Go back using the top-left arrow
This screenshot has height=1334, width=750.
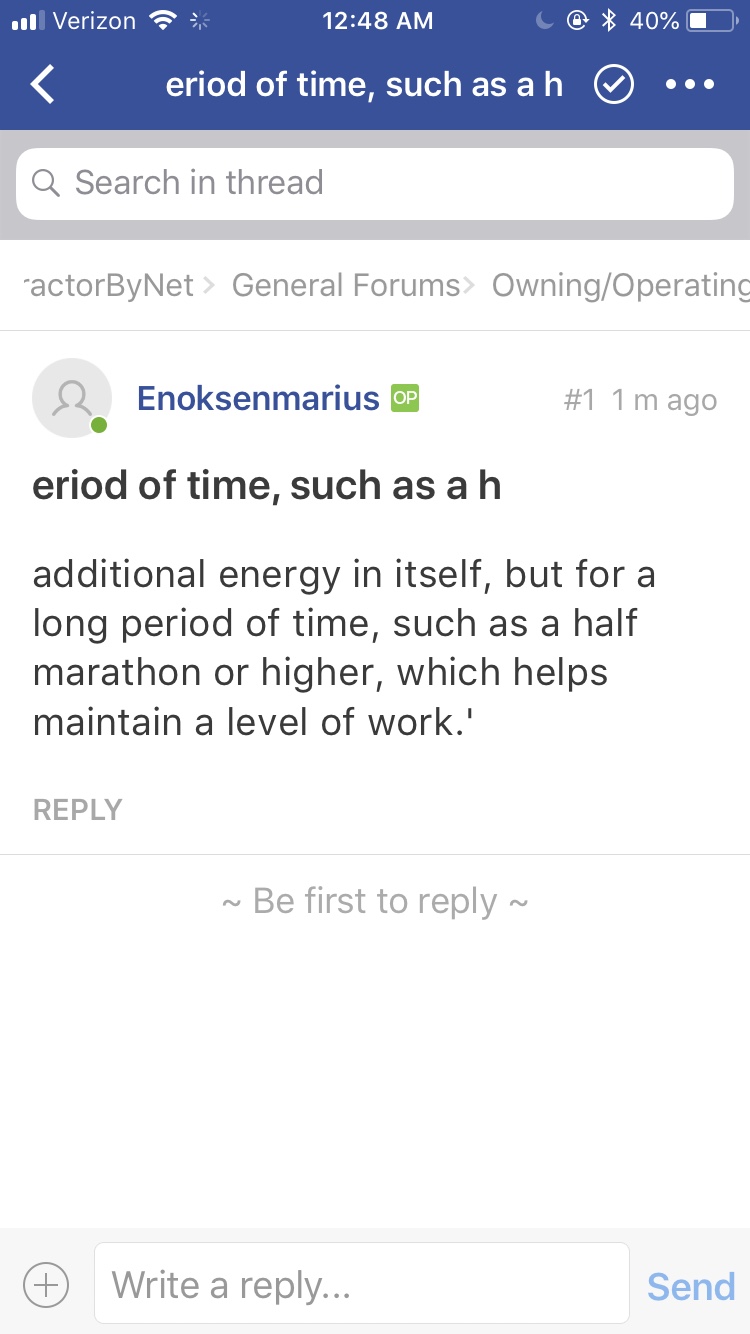pyautogui.click(x=43, y=85)
